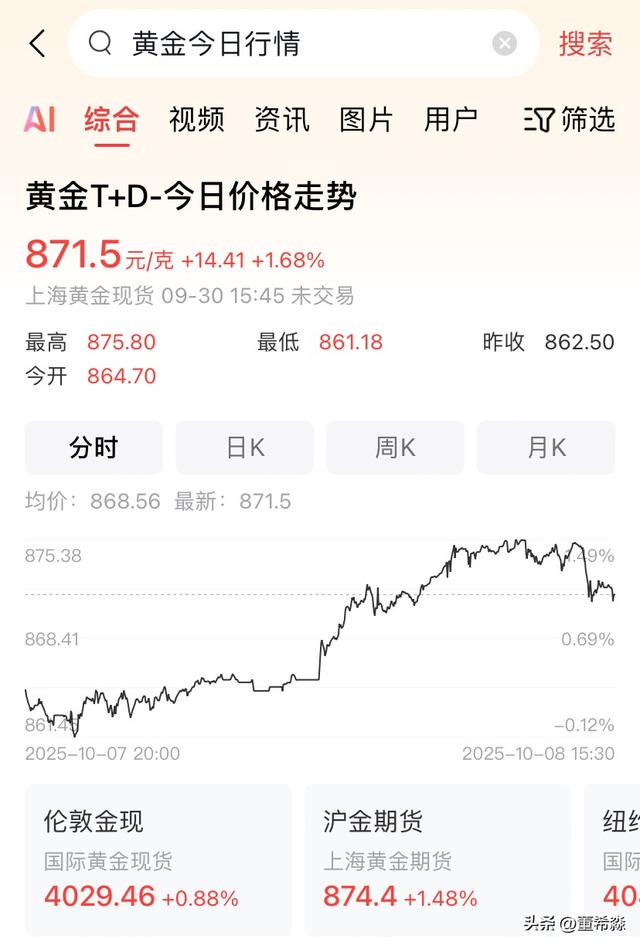Switch chart to 周K
The height and width of the screenshot is (946, 640).
395,447
